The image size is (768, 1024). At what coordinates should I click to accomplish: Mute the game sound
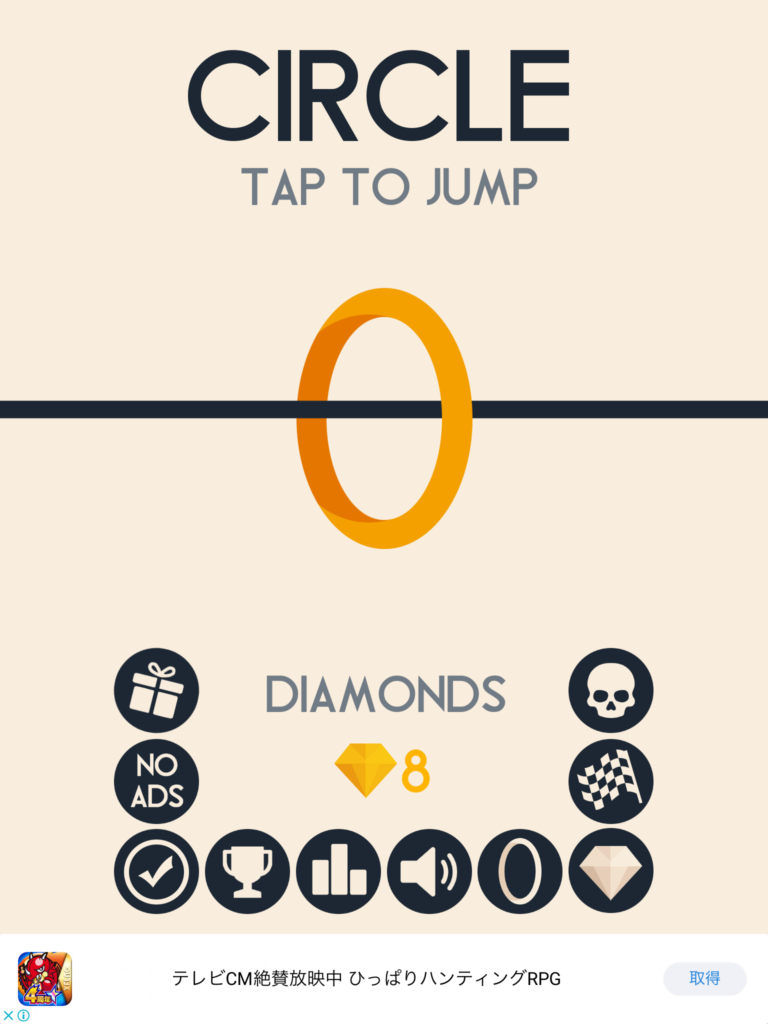(x=429, y=871)
